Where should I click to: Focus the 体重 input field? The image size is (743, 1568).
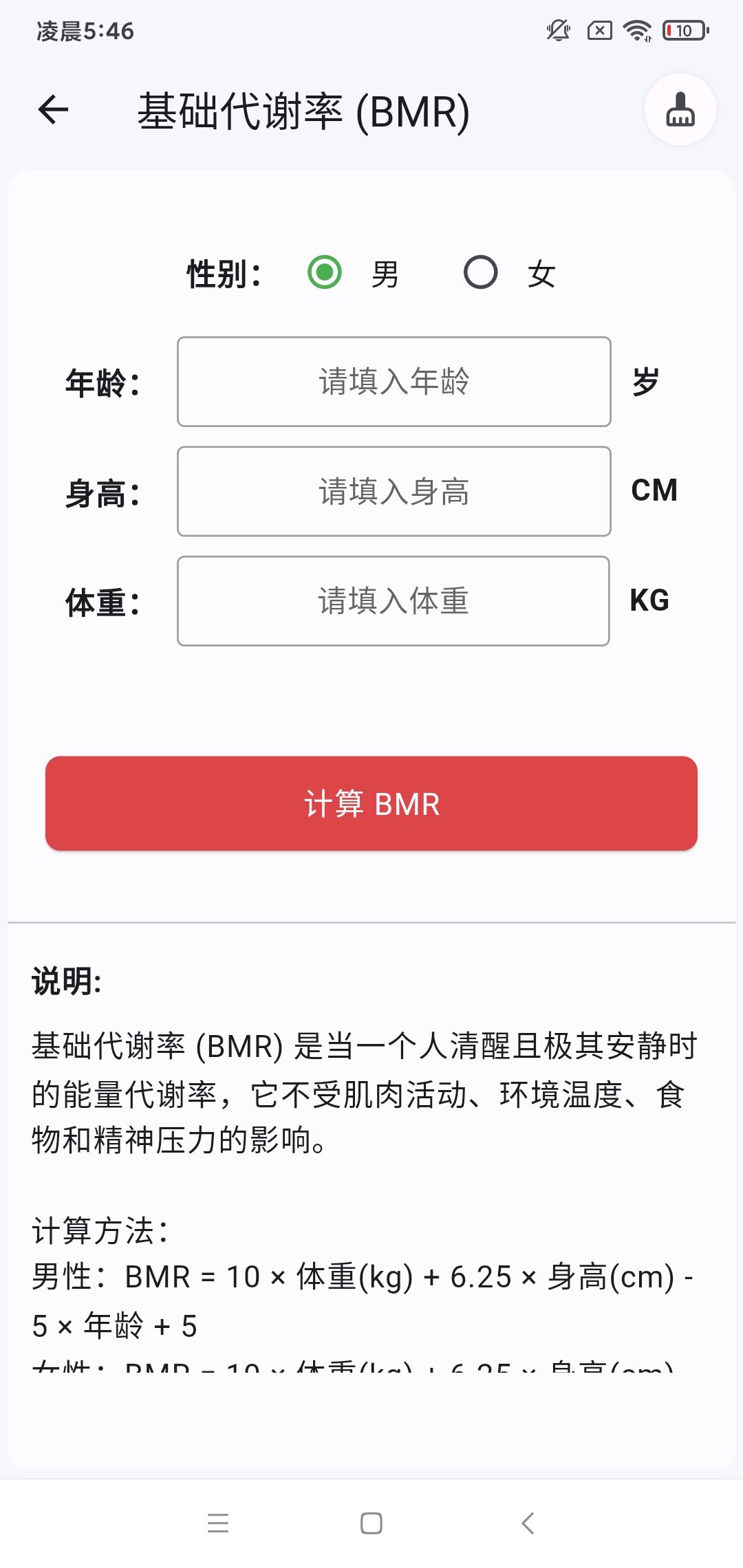[x=394, y=601]
